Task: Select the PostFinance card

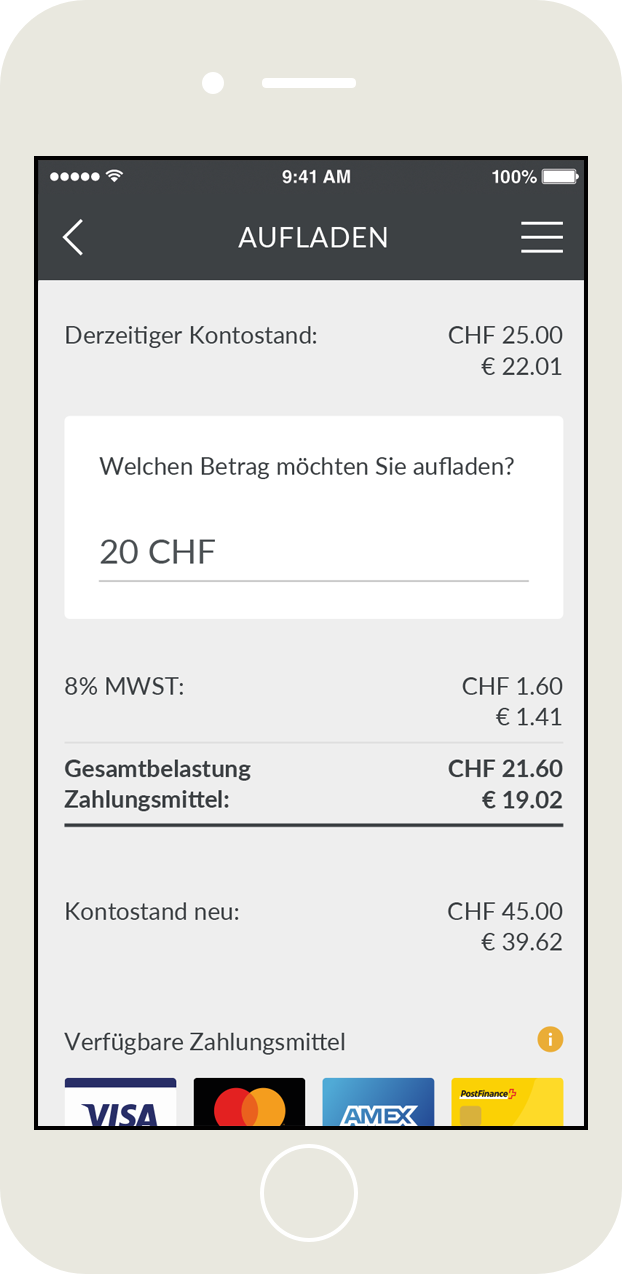Action: click(507, 1103)
